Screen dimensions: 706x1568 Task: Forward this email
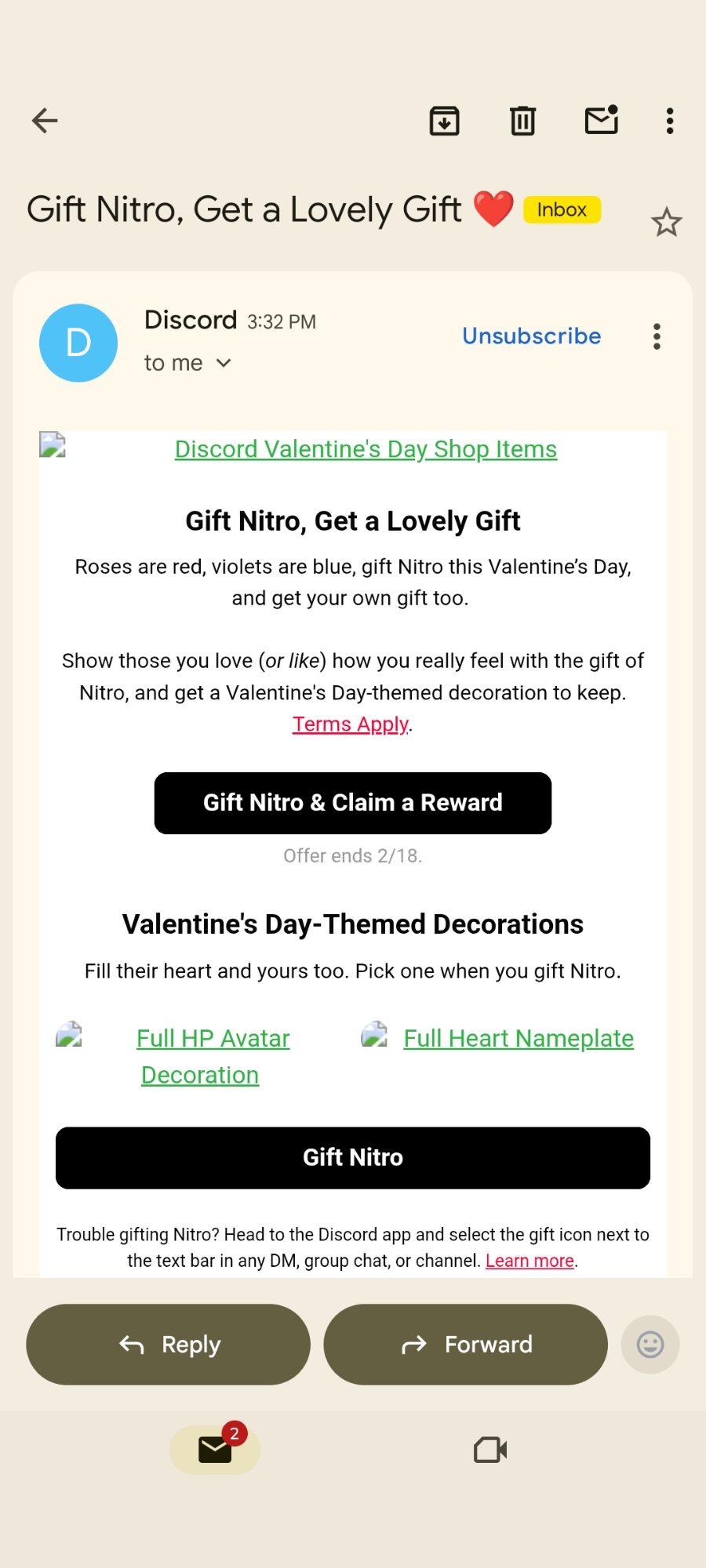tap(465, 1345)
